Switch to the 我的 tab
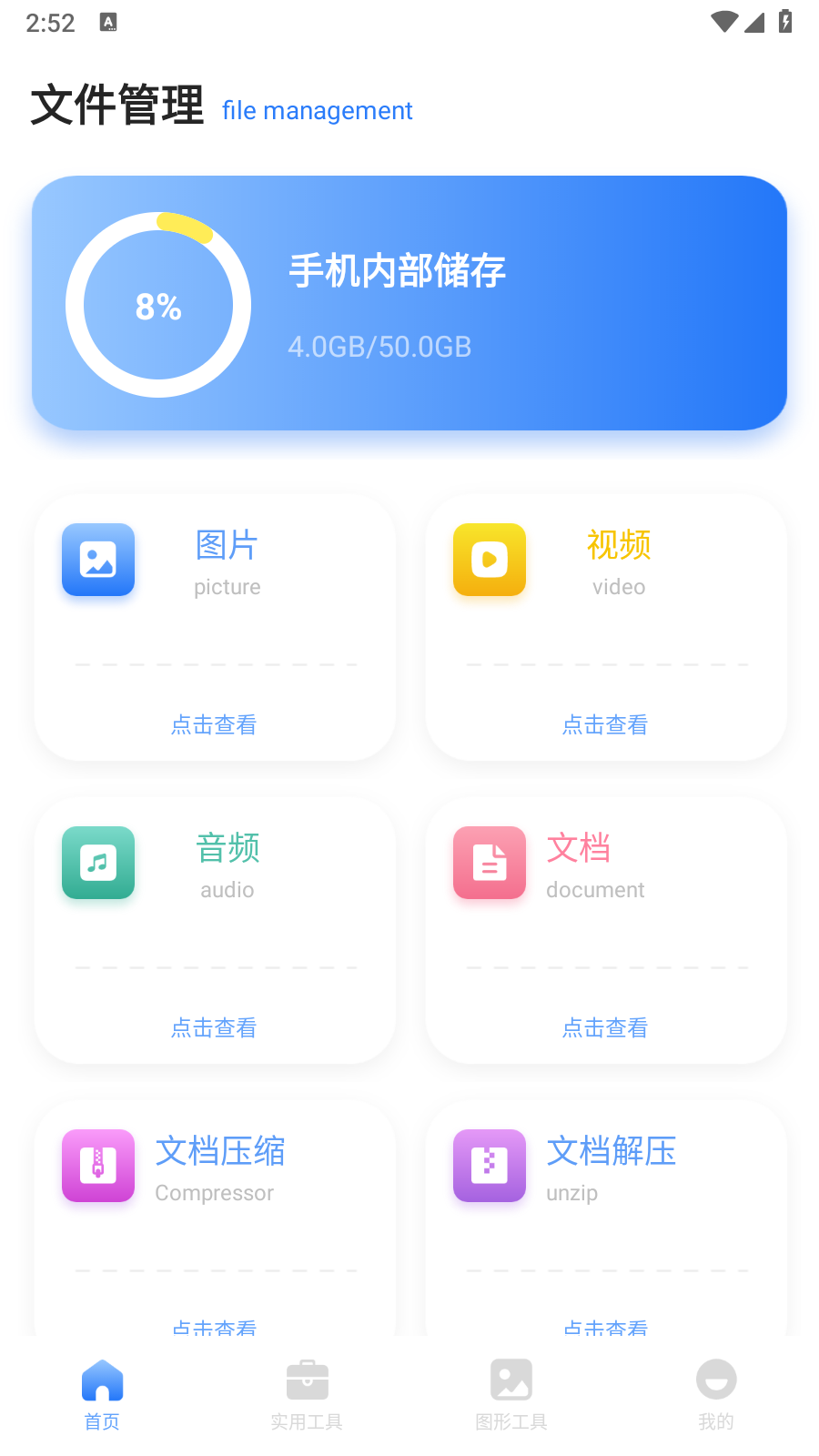 [x=716, y=1392]
